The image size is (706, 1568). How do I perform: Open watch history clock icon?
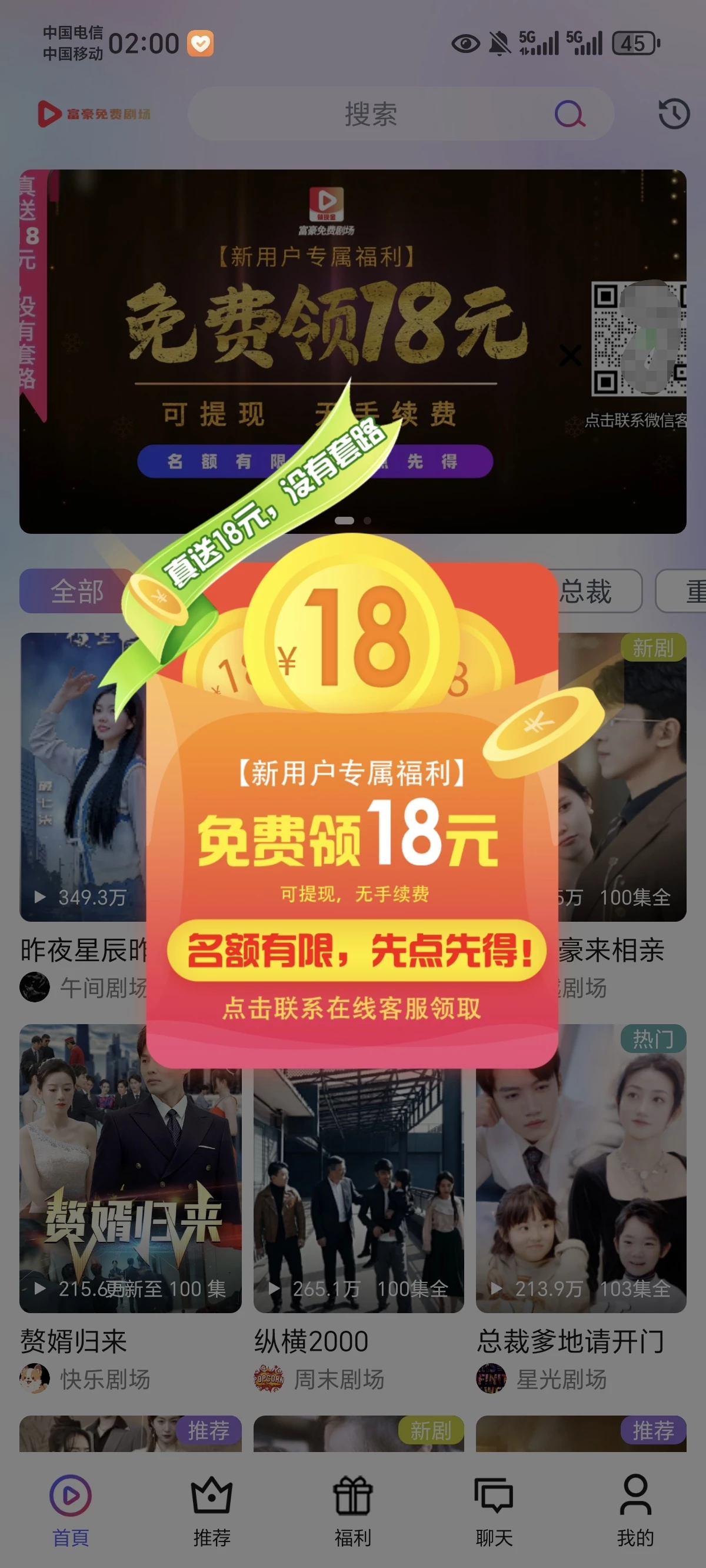(674, 114)
